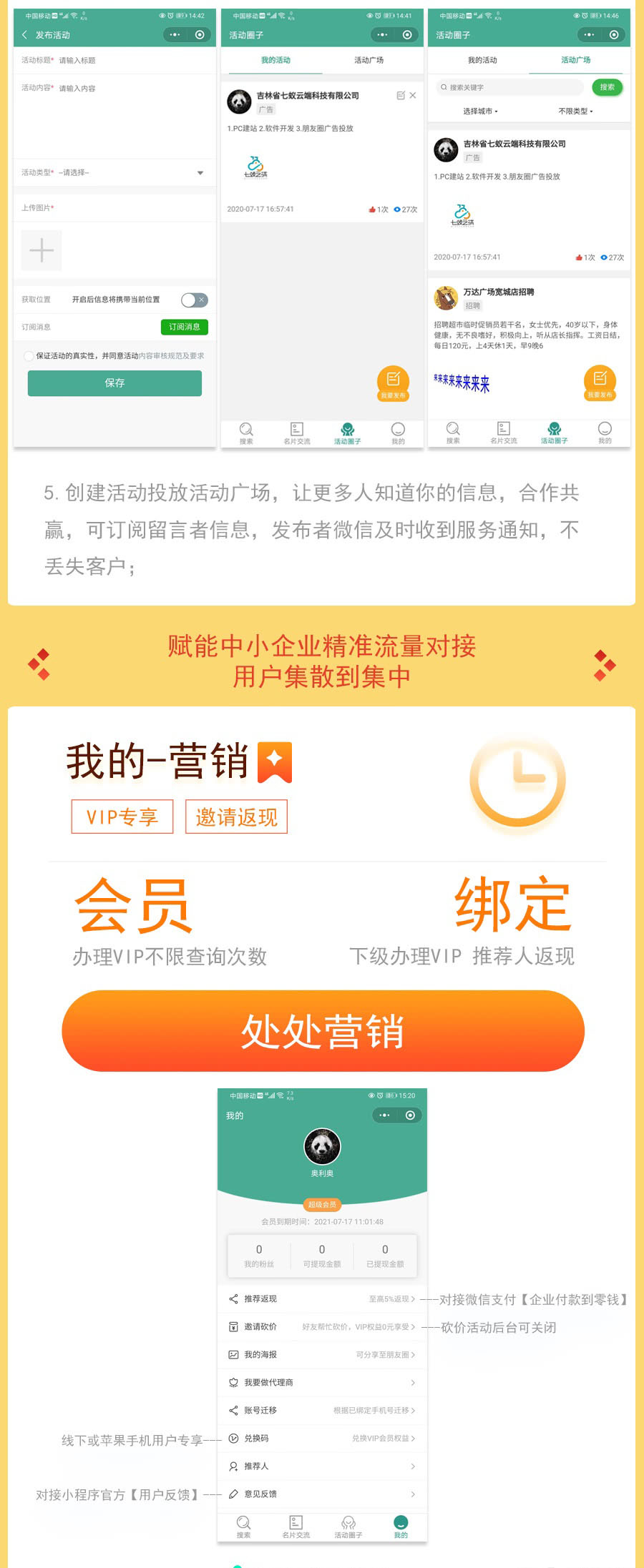Tap the plus area to upload an image
Screen dimensions: 644x1568
click(41, 250)
